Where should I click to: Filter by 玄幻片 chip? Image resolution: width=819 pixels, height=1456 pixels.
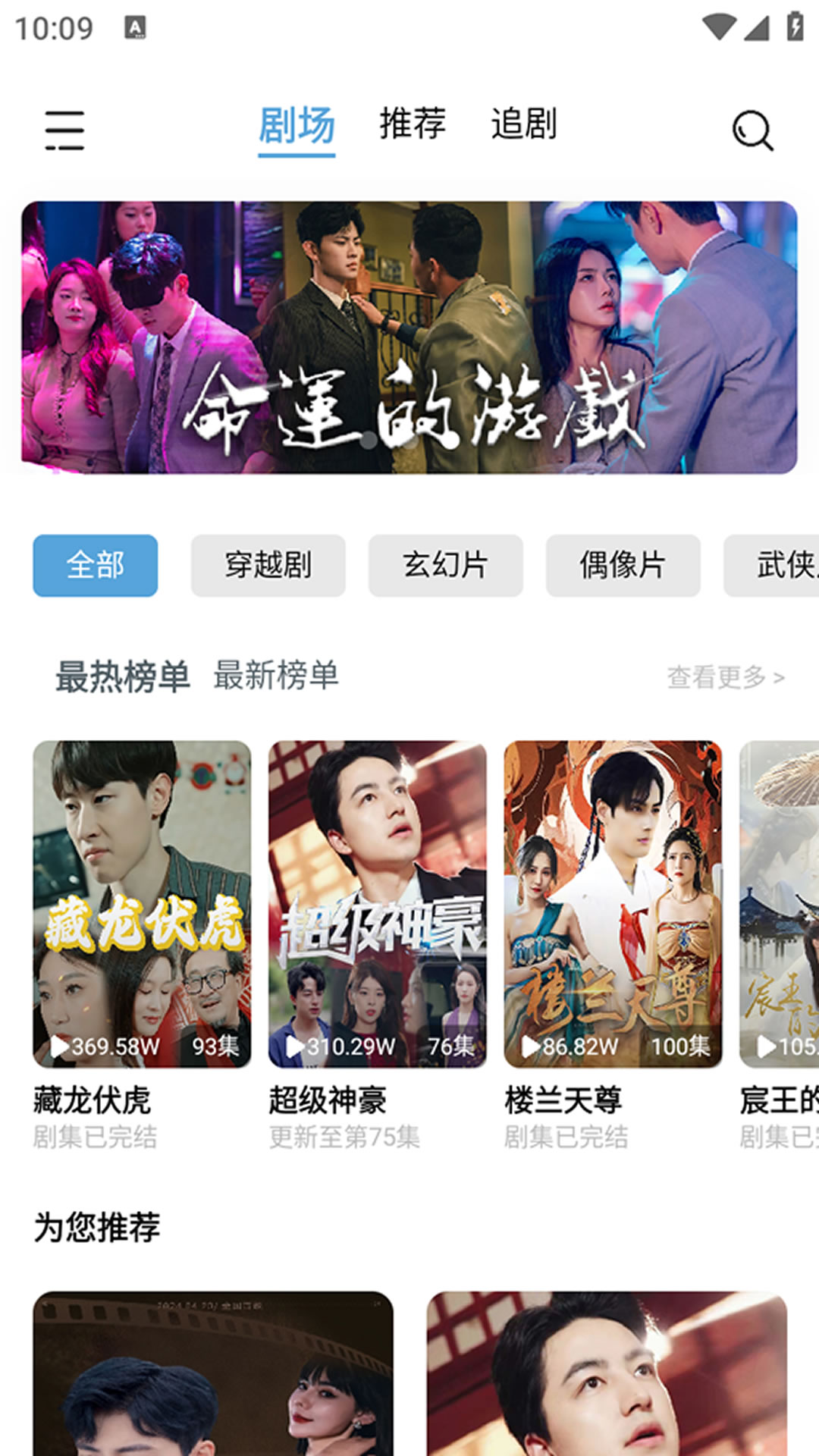pyautogui.click(x=445, y=566)
